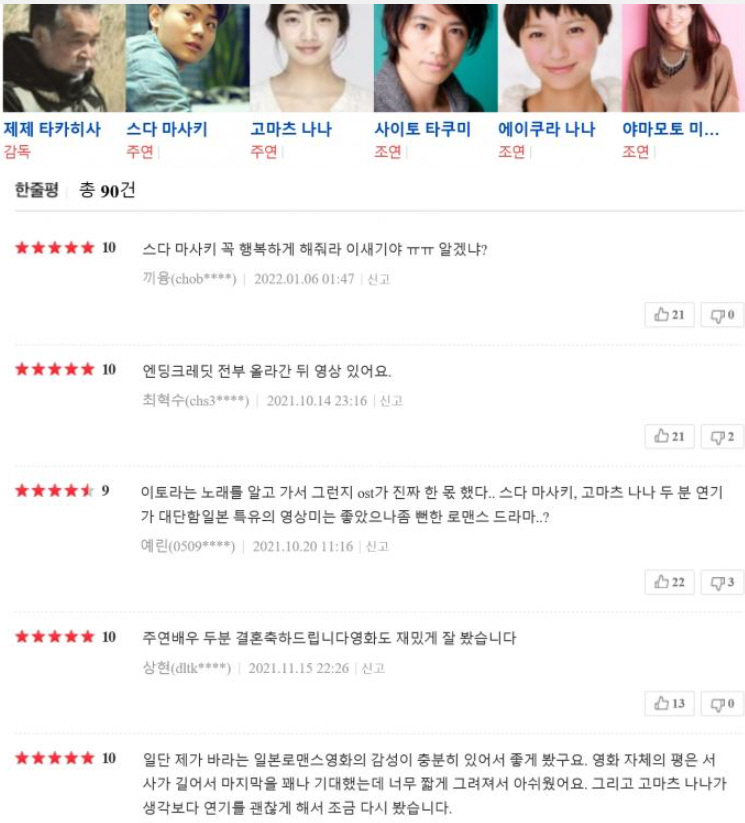Open director 제제 타카히사's profile
The image size is (745, 823).
(52, 129)
